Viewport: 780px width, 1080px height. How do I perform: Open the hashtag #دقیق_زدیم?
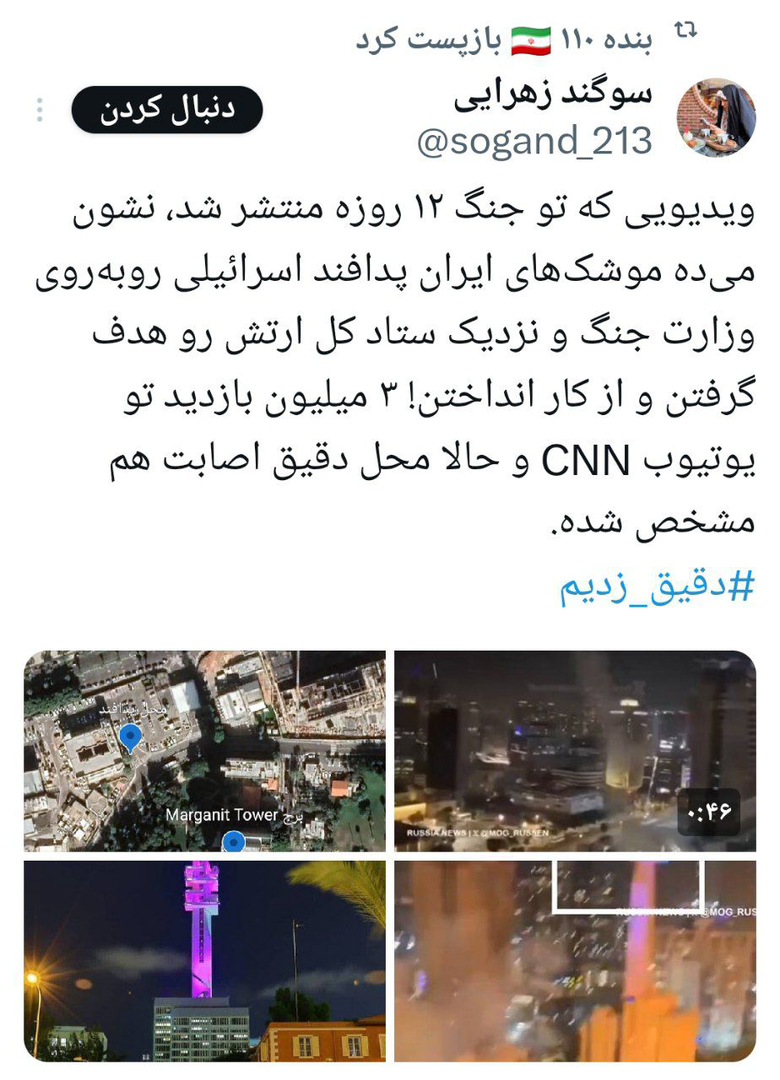(654, 587)
